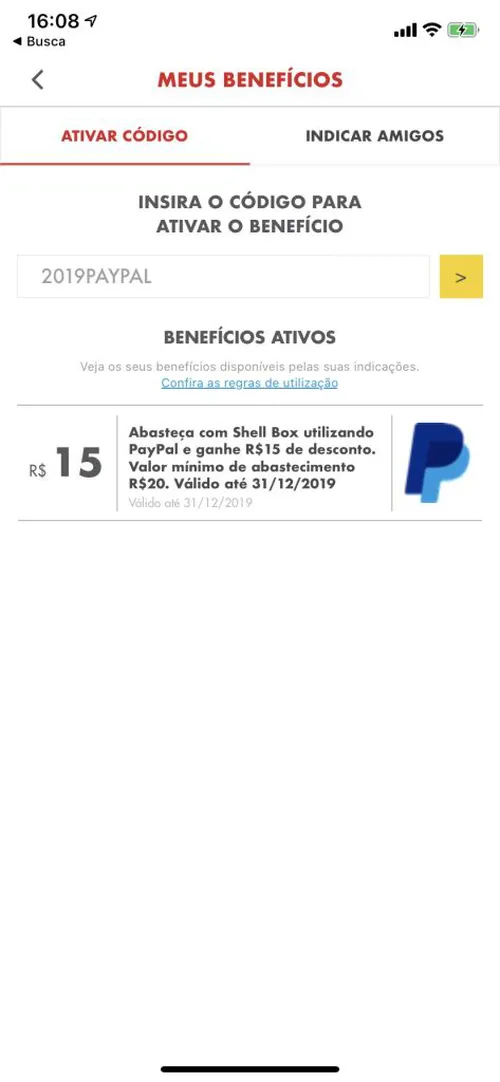Return to Busca via the status bar
The height and width of the screenshot is (1082, 500).
(39, 41)
